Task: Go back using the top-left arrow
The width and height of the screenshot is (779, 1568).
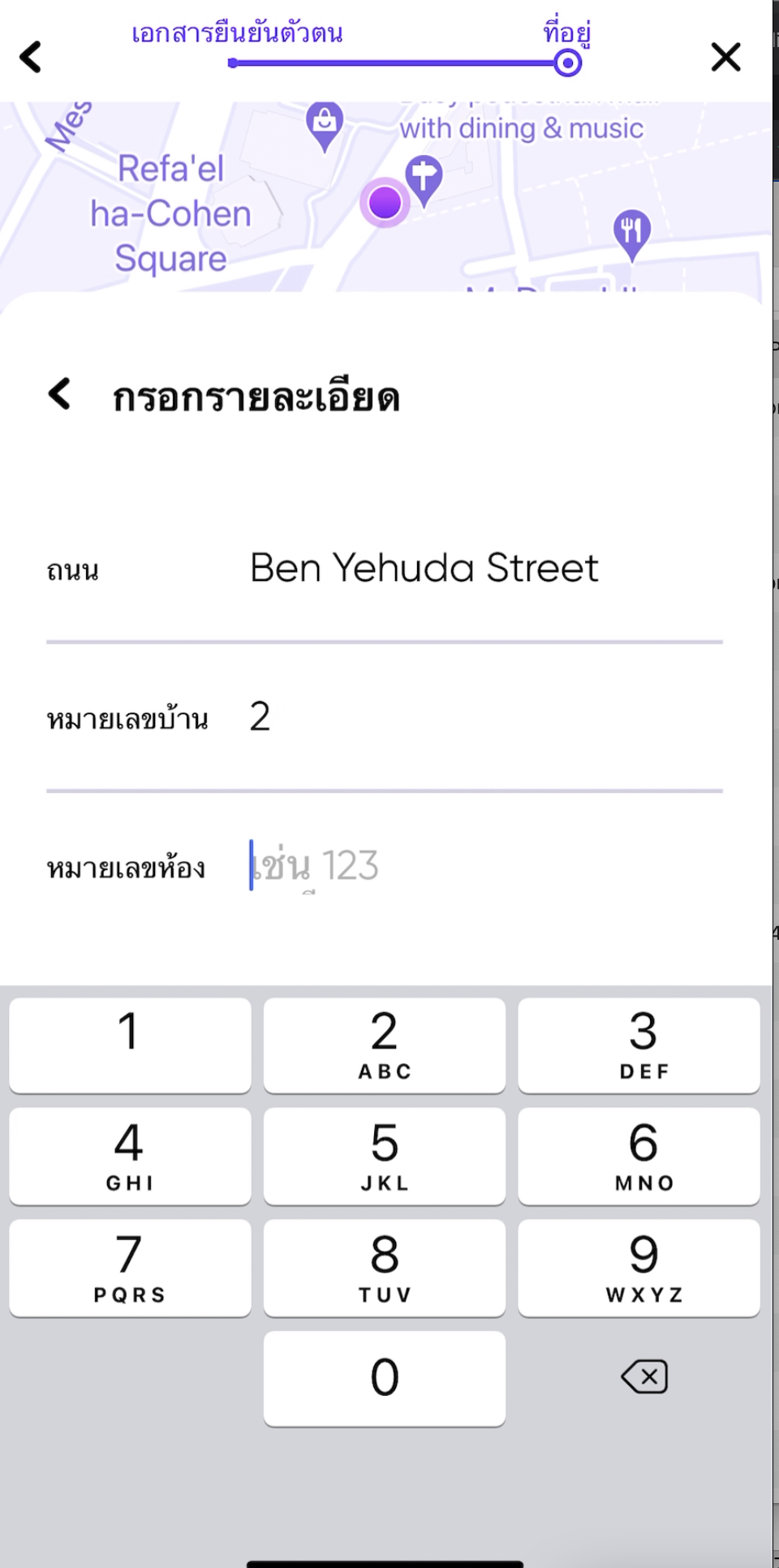Action: point(31,57)
